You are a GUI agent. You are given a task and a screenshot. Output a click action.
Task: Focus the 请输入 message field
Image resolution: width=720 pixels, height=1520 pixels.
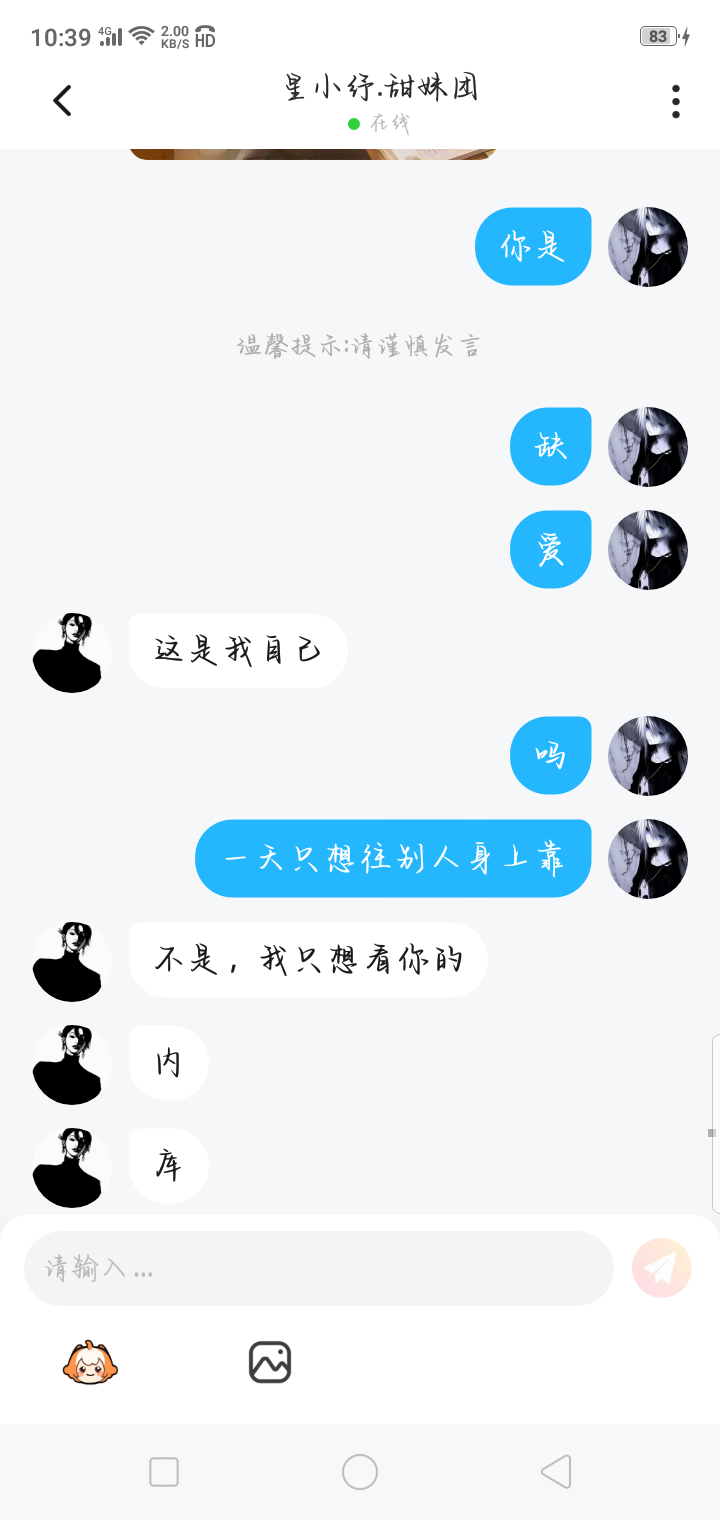point(318,1268)
